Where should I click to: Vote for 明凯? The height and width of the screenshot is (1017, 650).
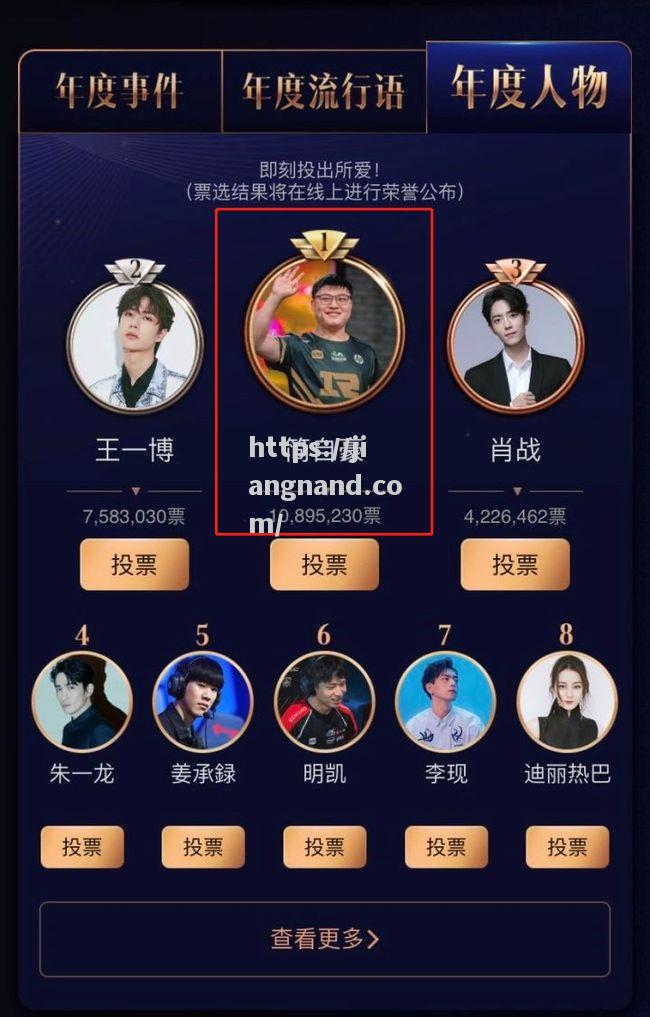tap(324, 847)
